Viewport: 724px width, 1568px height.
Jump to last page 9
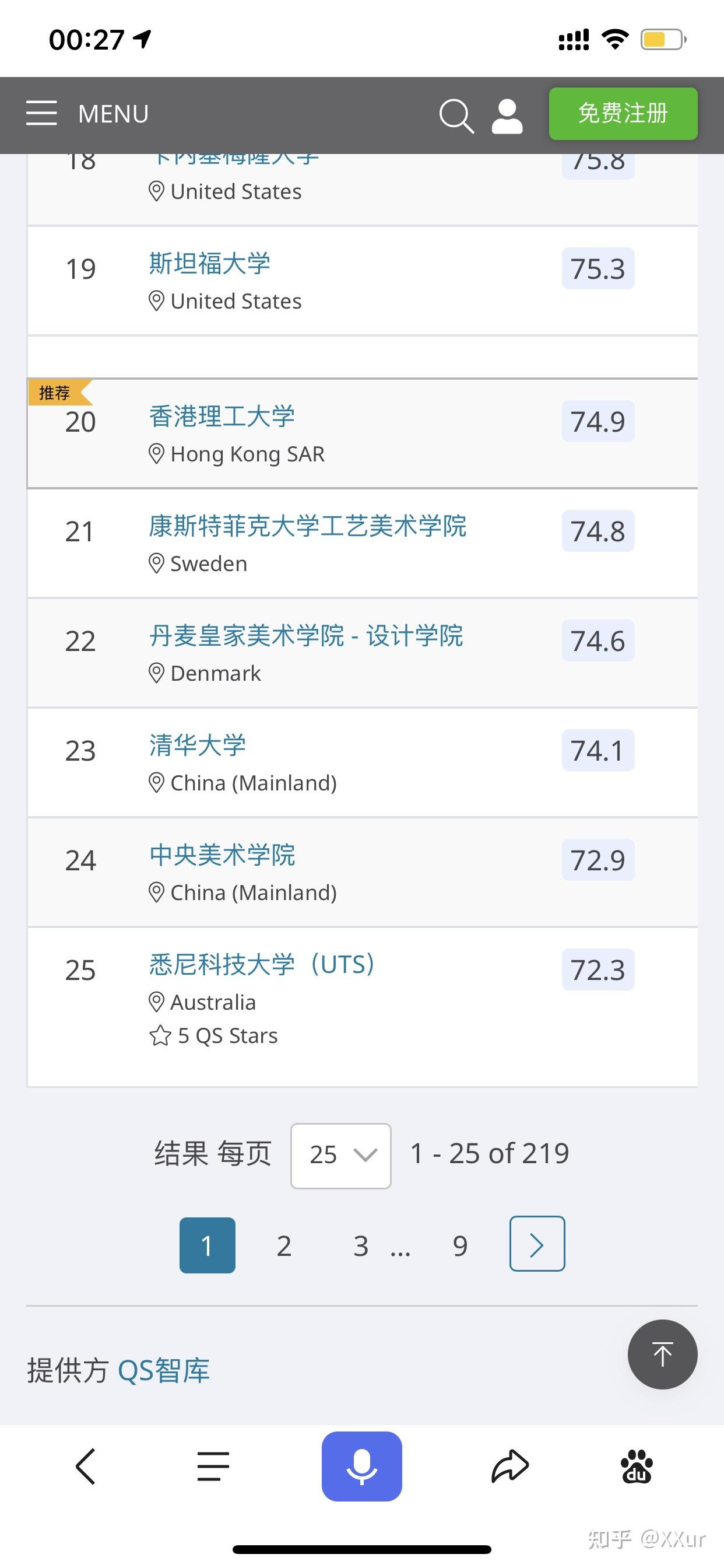460,1245
